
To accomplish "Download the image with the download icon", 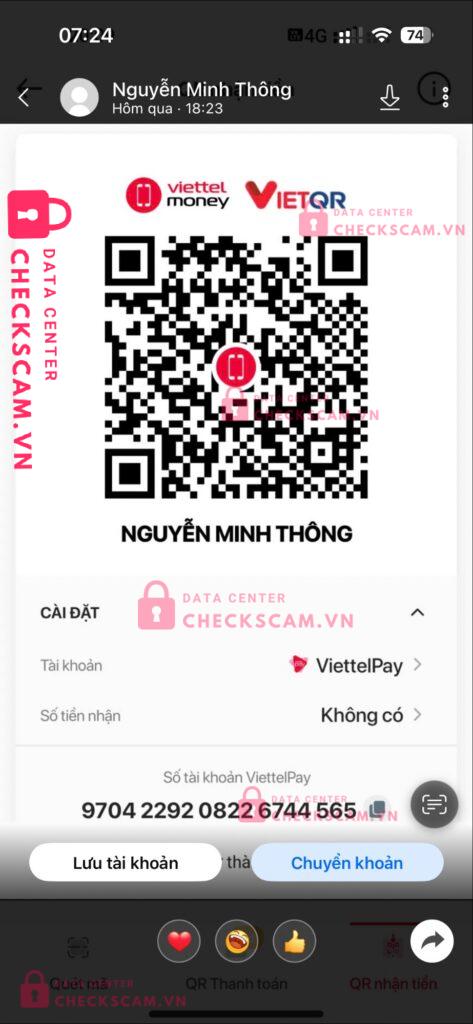I will (x=389, y=98).
